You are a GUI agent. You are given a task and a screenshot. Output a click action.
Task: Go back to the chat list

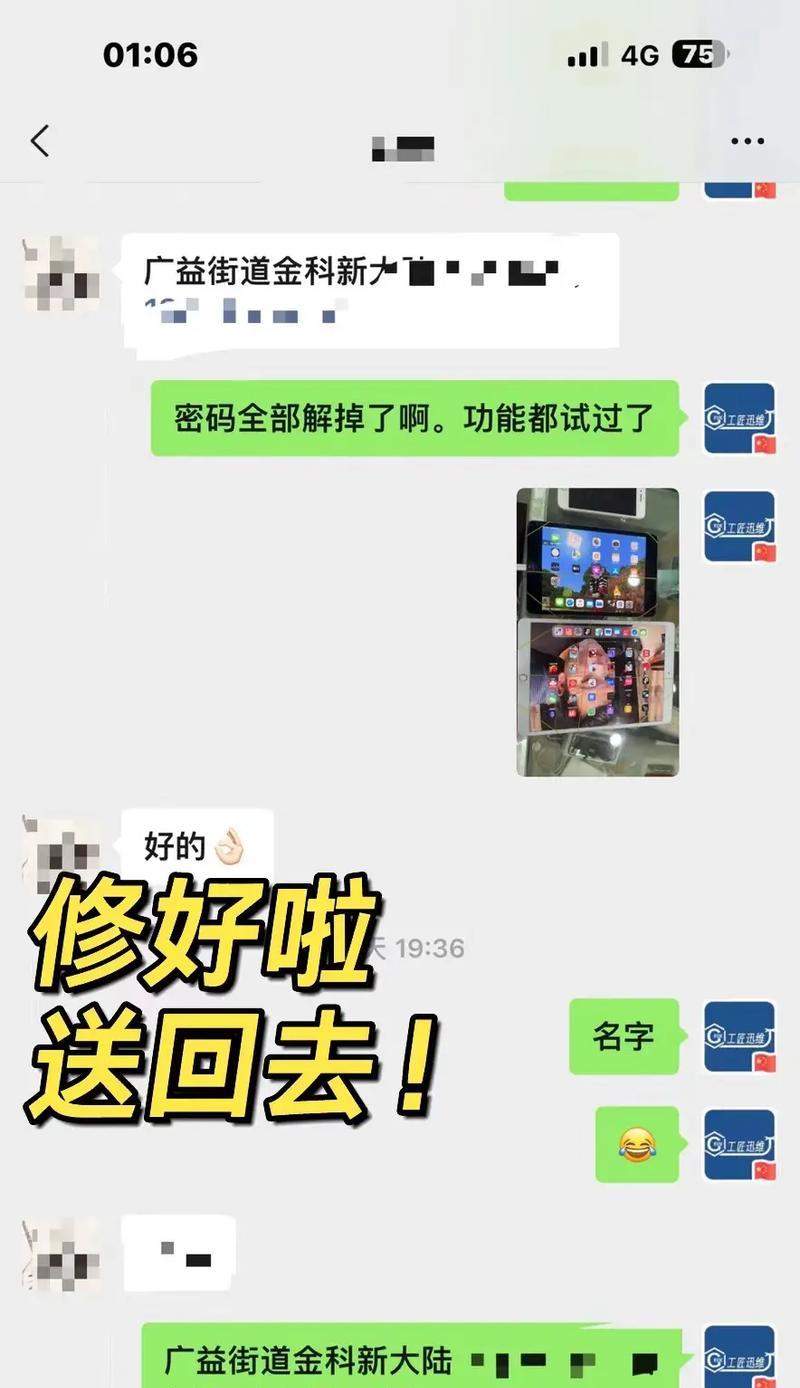click(x=40, y=141)
